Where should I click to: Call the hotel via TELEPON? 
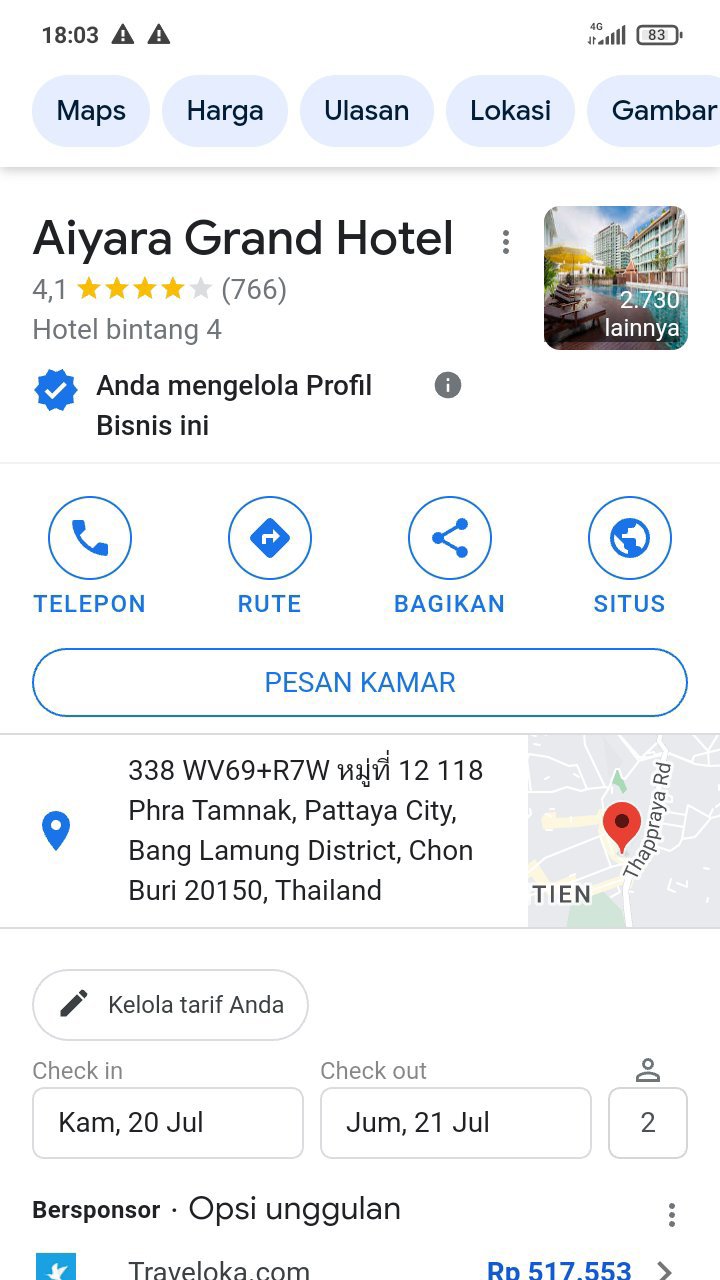[90, 557]
